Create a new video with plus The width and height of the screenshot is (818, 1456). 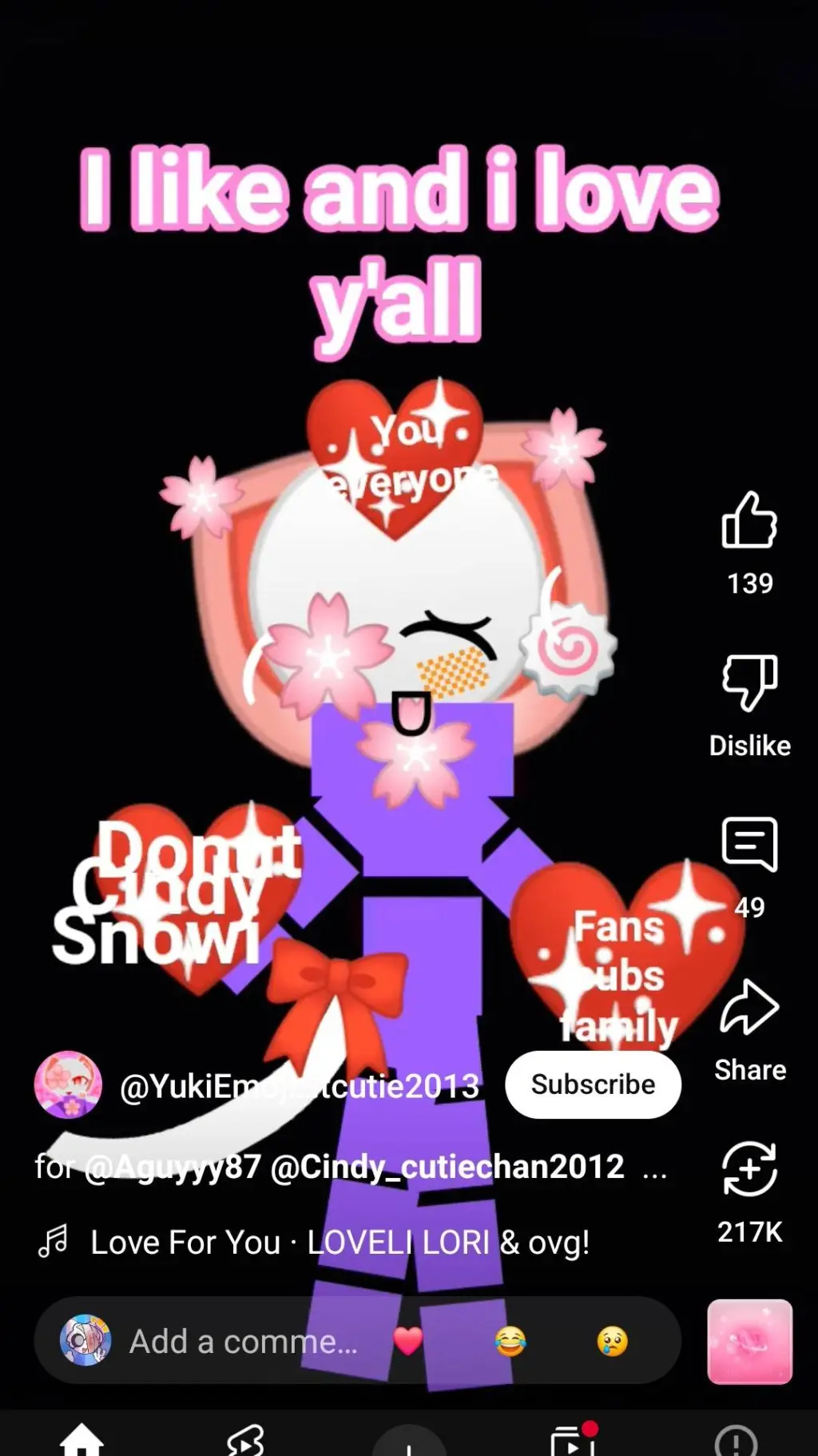(409, 1443)
